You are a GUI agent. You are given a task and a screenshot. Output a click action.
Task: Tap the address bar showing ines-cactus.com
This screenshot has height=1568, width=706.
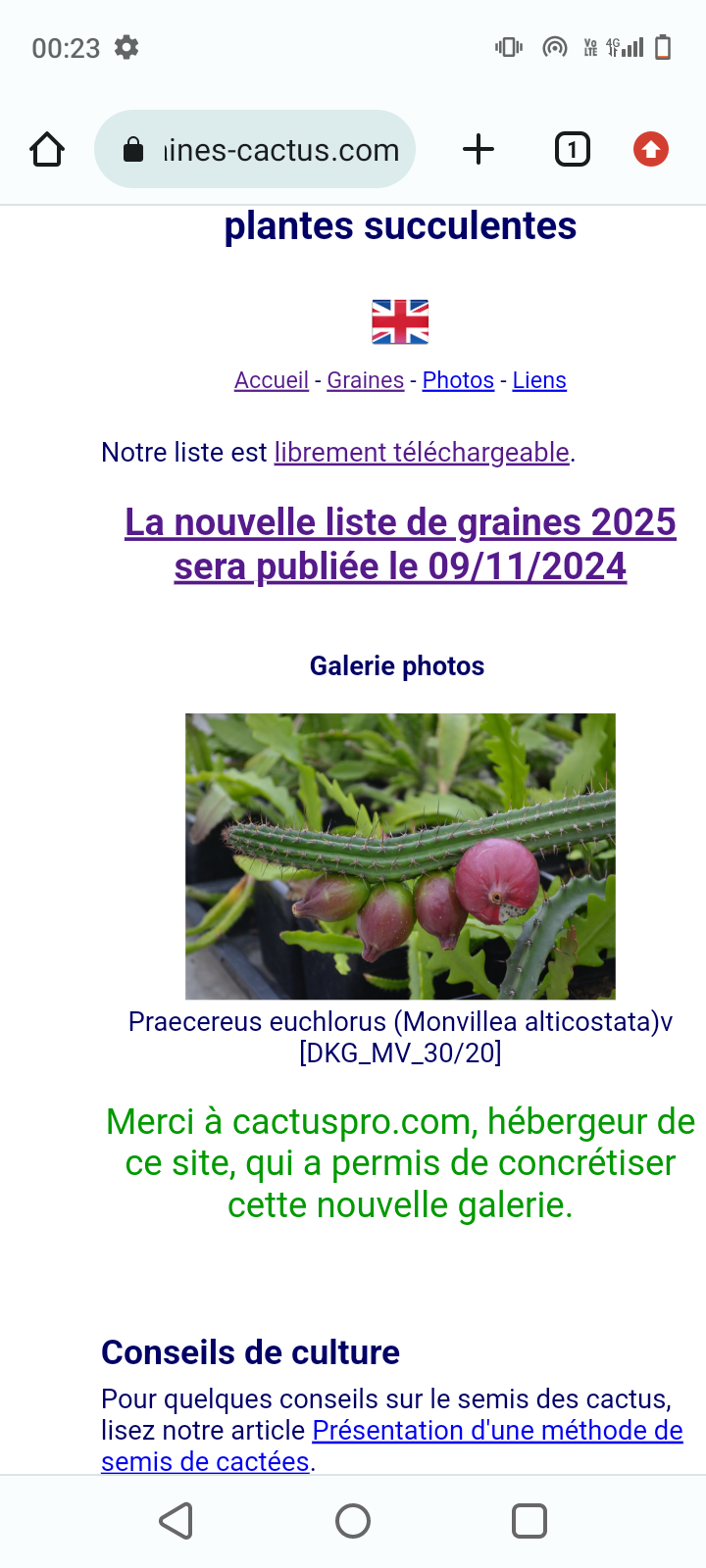tap(255, 149)
